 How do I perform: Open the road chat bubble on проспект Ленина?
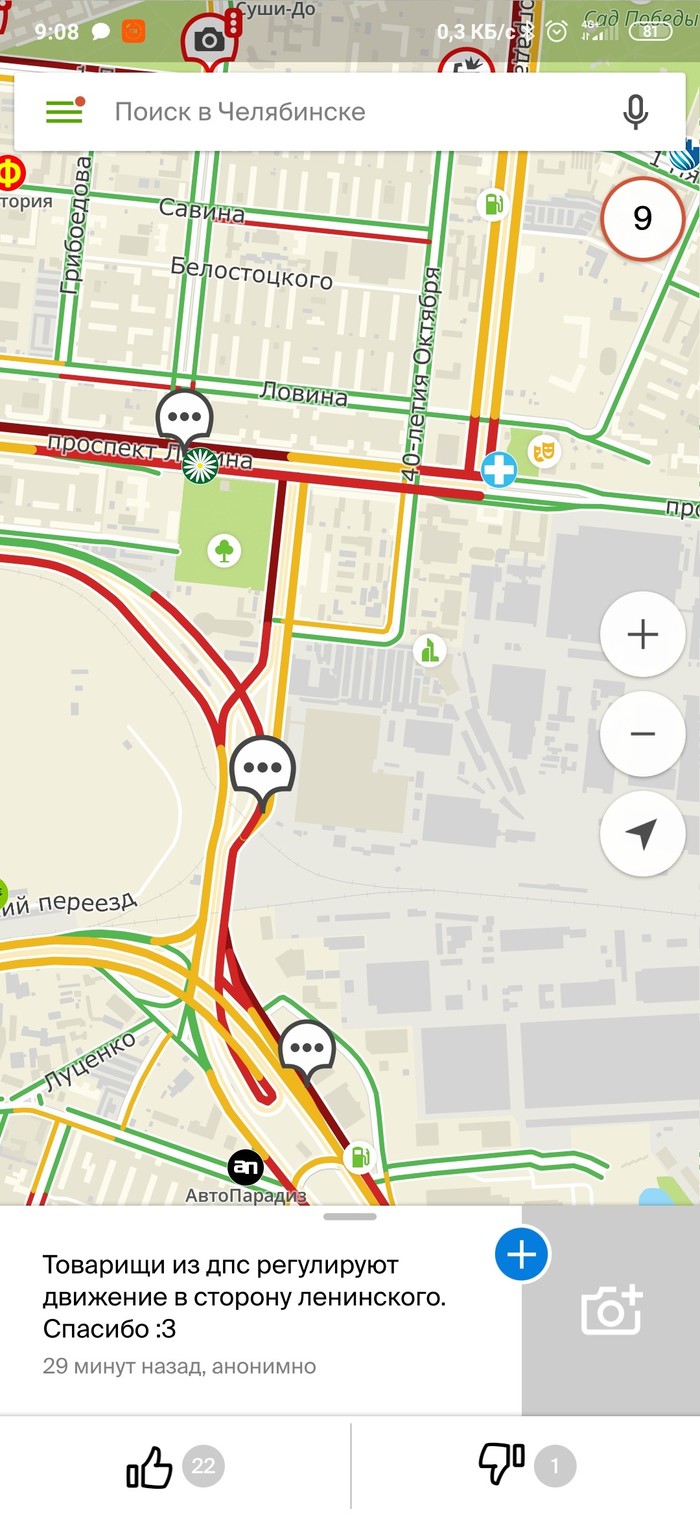coord(184,415)
